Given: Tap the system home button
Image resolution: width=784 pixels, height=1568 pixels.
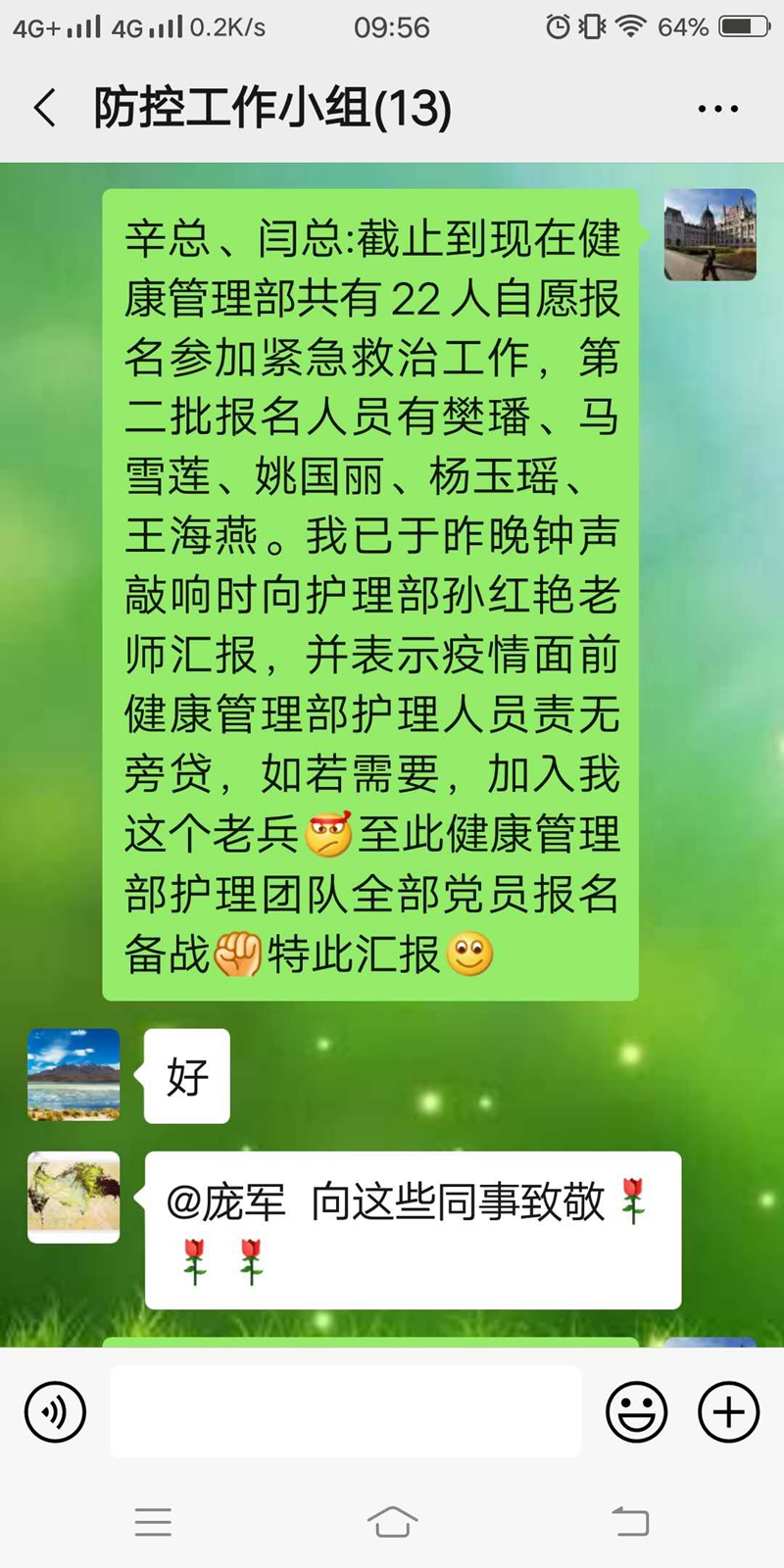Looking at the screenshot, I should click(392, 1521).
